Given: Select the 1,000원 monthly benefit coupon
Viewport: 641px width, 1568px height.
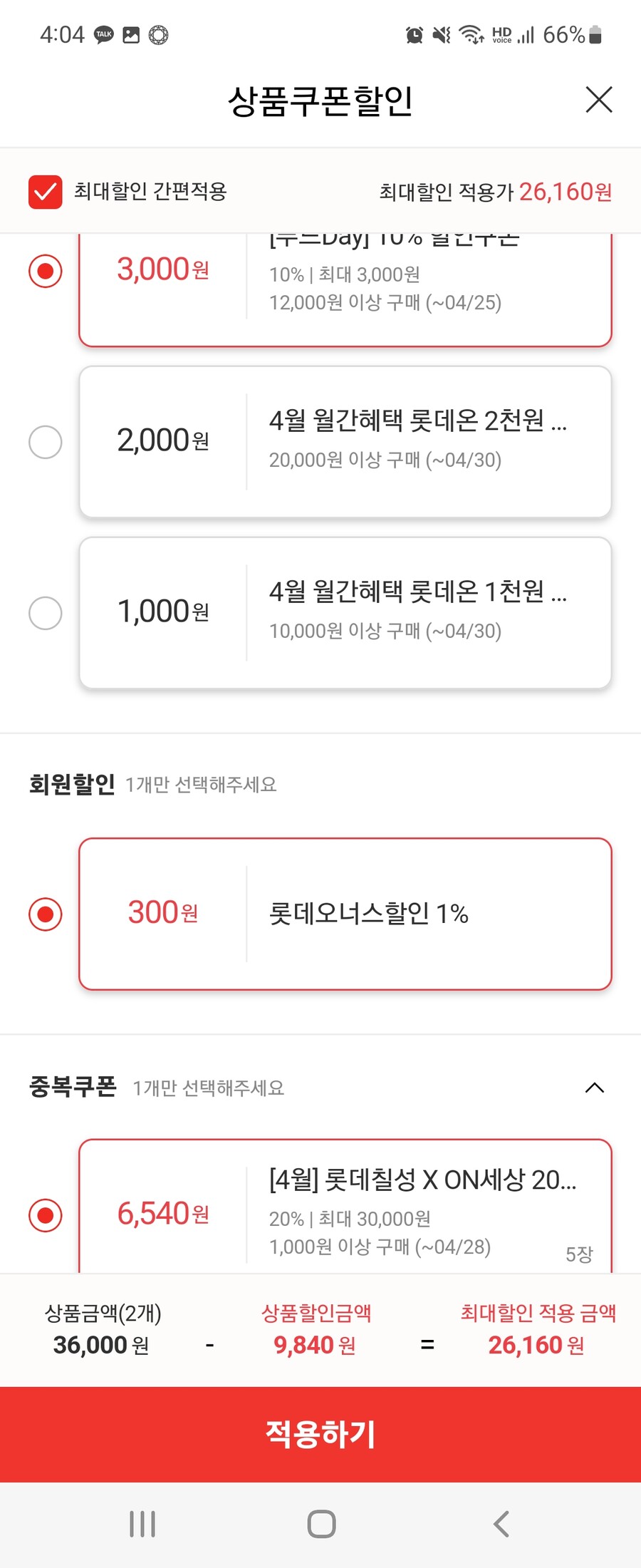Looking at the screenshot, I should click(x=45, y=612).
